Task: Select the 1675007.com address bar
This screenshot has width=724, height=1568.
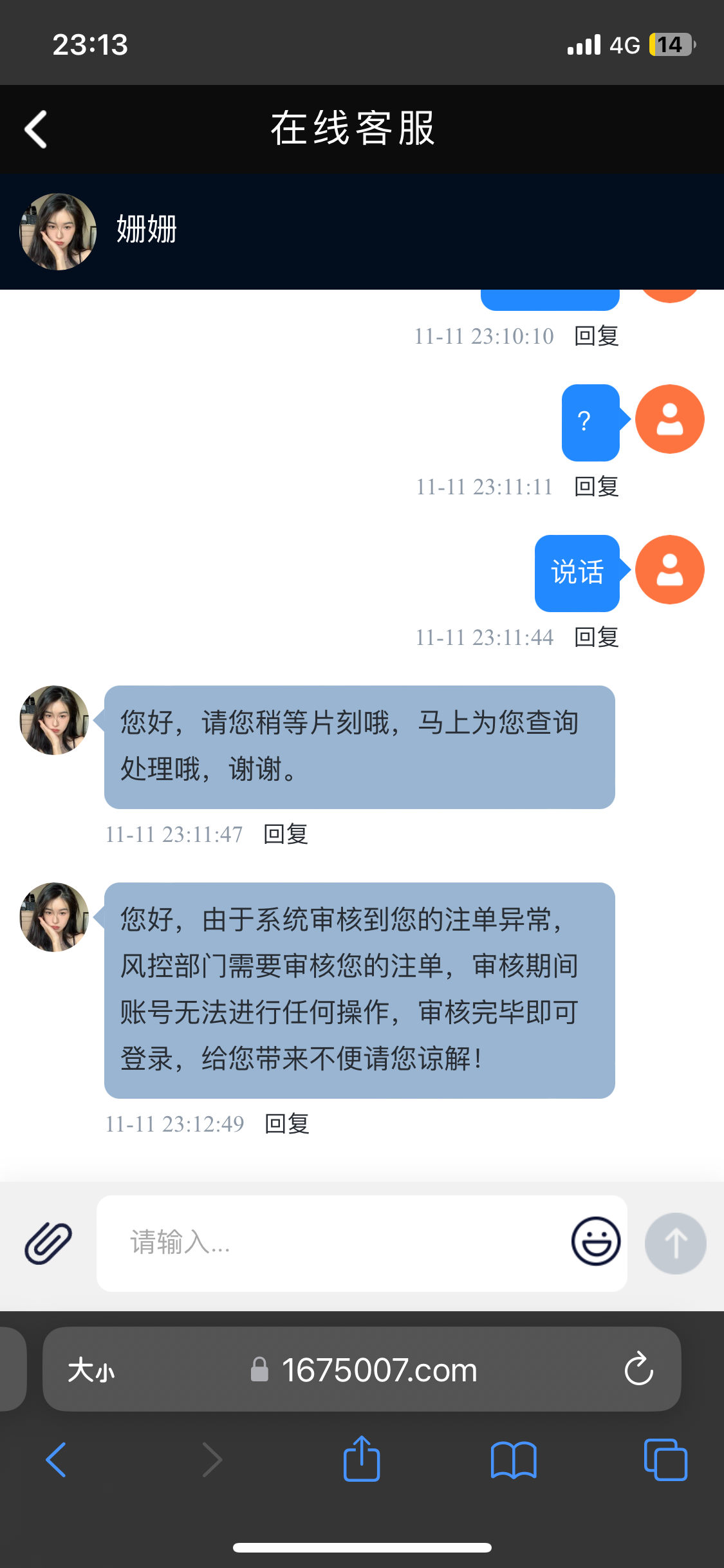Action: coord(378,1370)
